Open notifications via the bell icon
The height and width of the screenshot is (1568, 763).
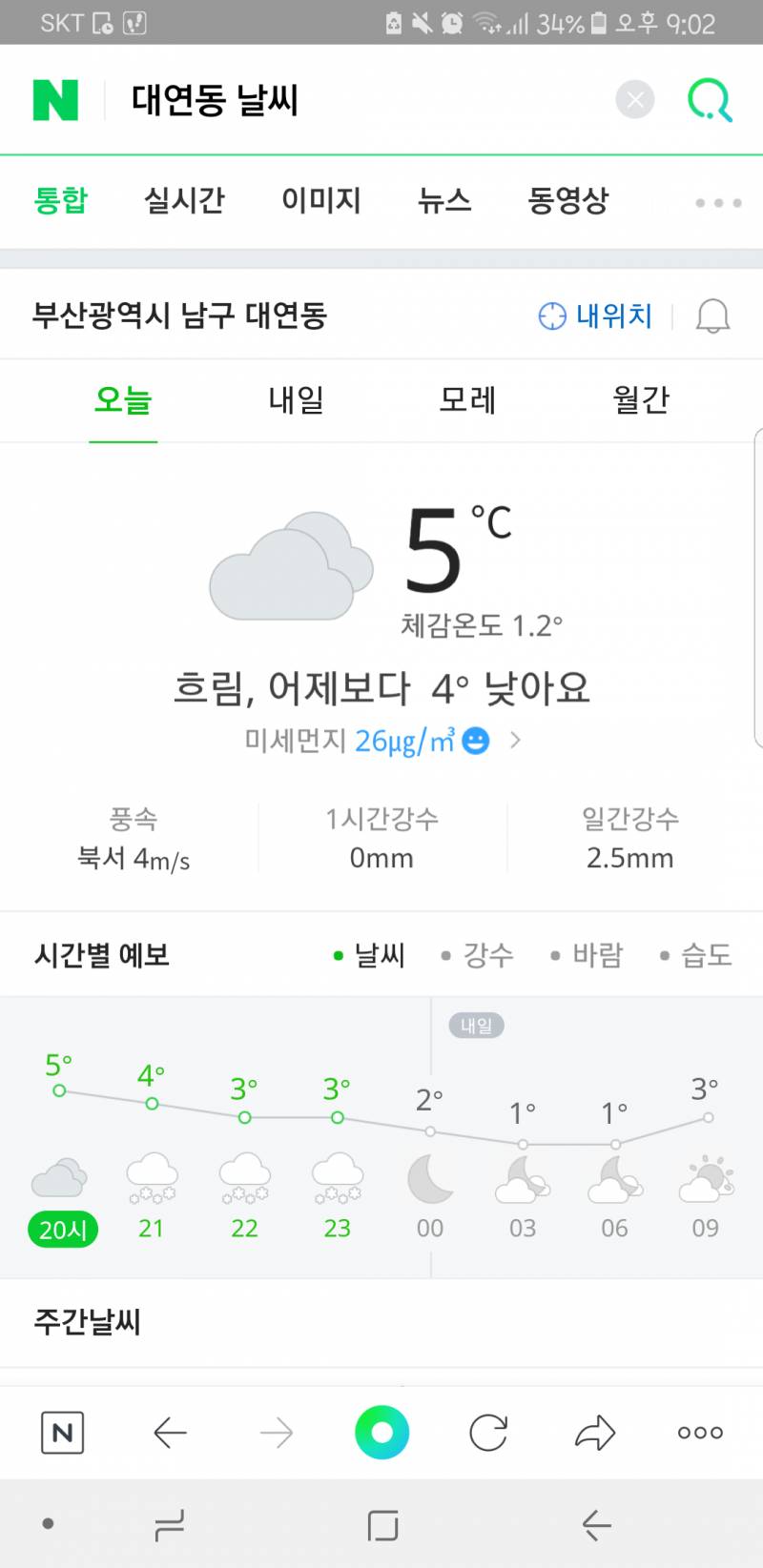click(x=710, y=316)
